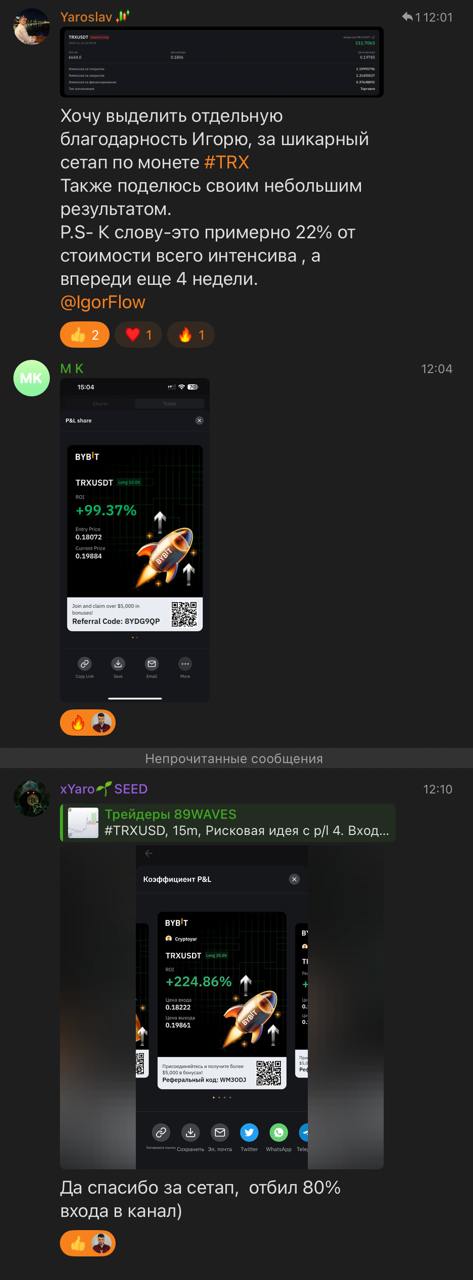This screenshot has height=1280, width=473.
Task: Tap the heart reaction under Yaroslav's message
Action: click(x=138, y=335)
